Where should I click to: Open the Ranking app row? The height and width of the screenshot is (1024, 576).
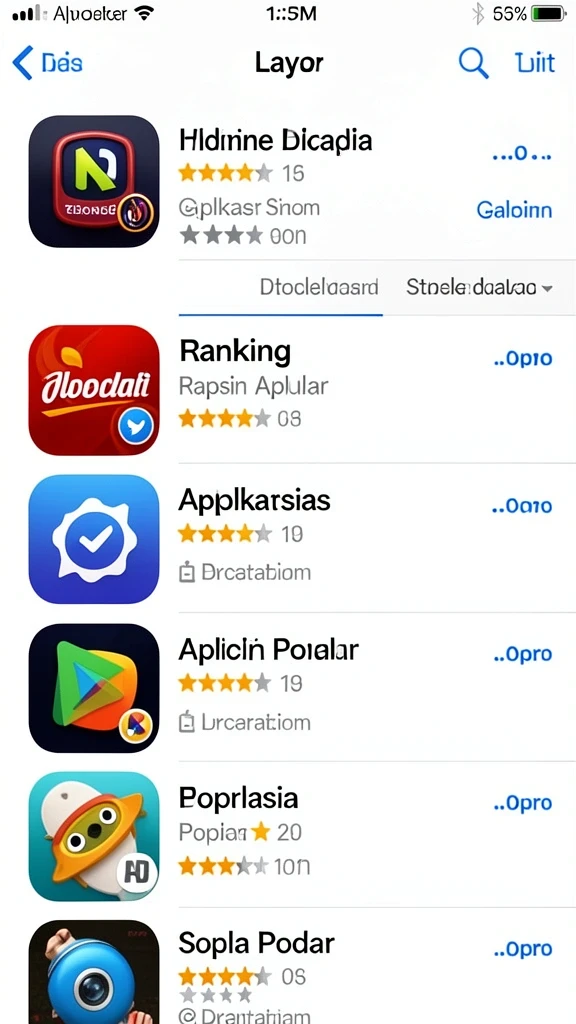click(x=288, y=390)
